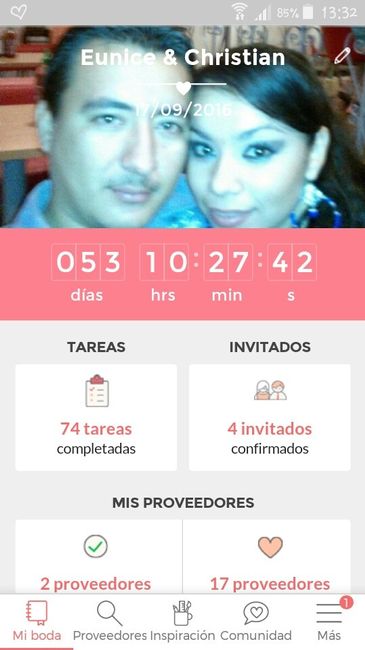Open the 17 proveedores favorites card
This screenshot has height=650, width=365.
(x=267, y=557)
